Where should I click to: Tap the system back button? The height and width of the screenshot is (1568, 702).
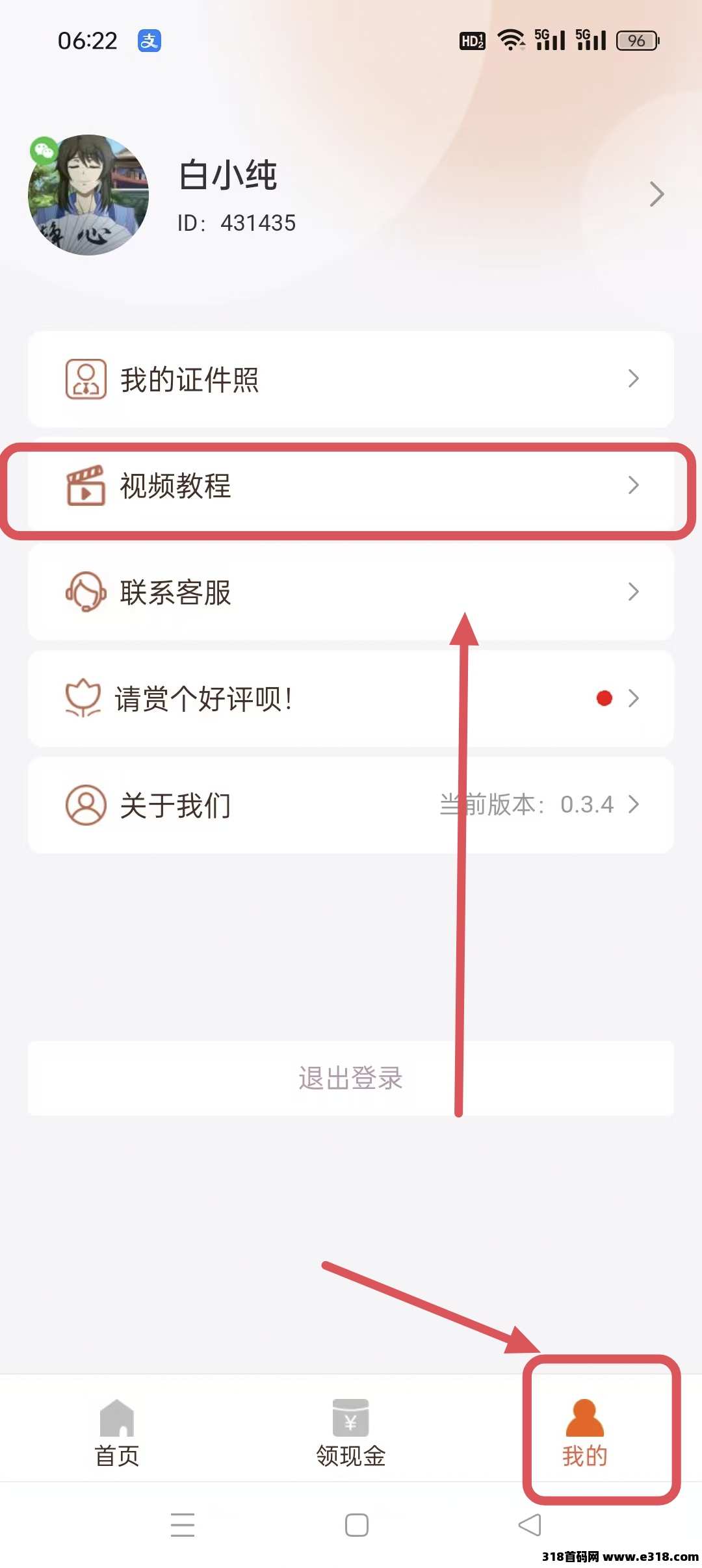(530, 1525)
